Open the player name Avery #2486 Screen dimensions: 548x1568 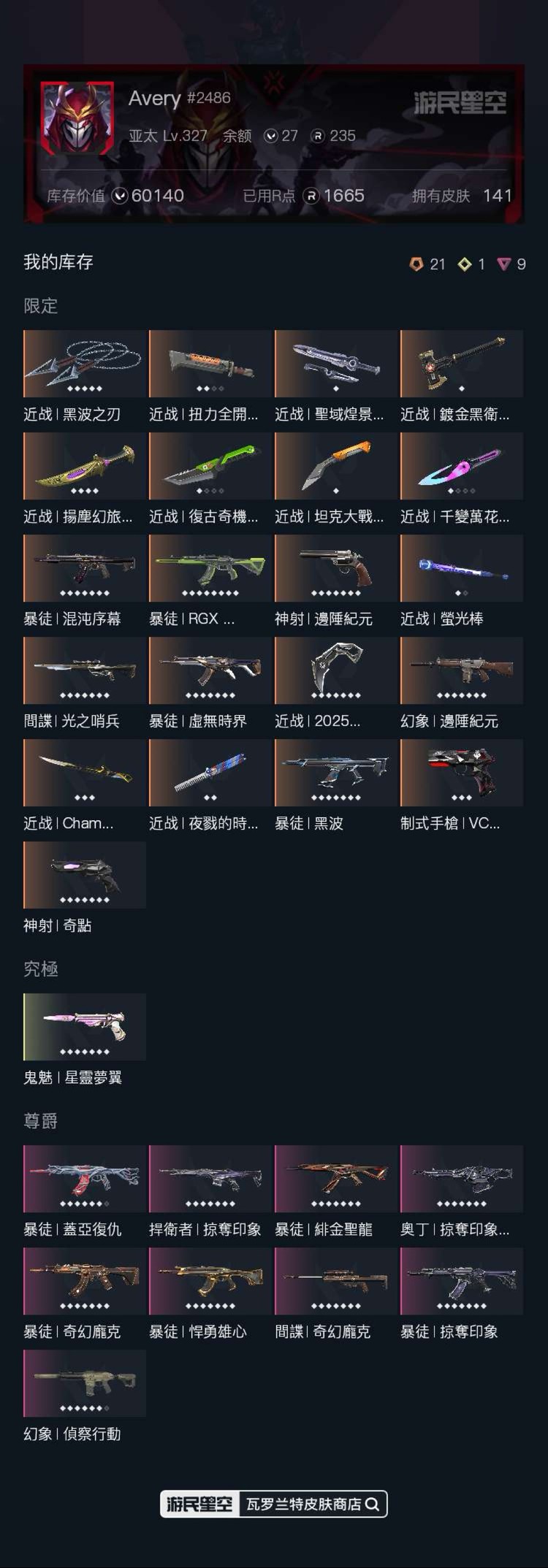[x=179, y=99]
